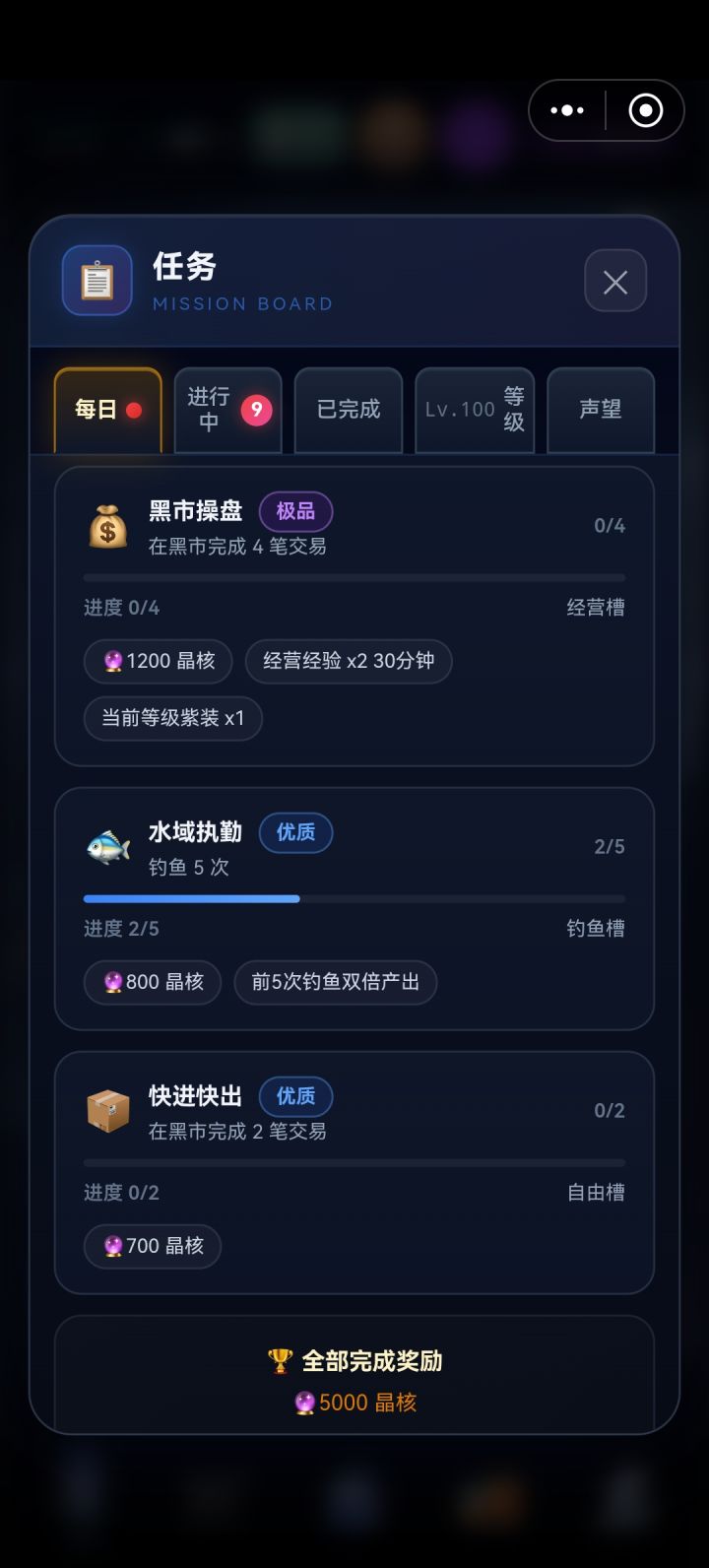Click the 优质 badge on 水域执勤 mission
The height and width of the screenshot is (1568, 709).
tap(295, 832)
